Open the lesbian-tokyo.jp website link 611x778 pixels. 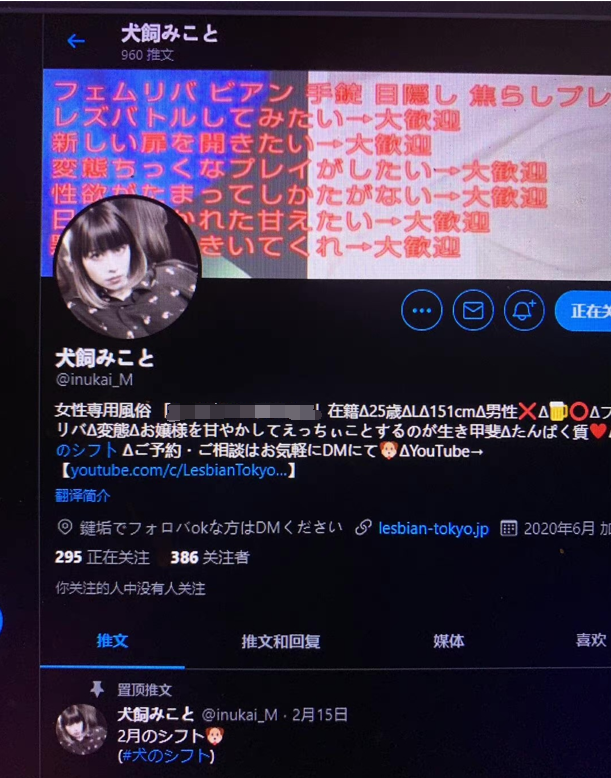point(433,528)
